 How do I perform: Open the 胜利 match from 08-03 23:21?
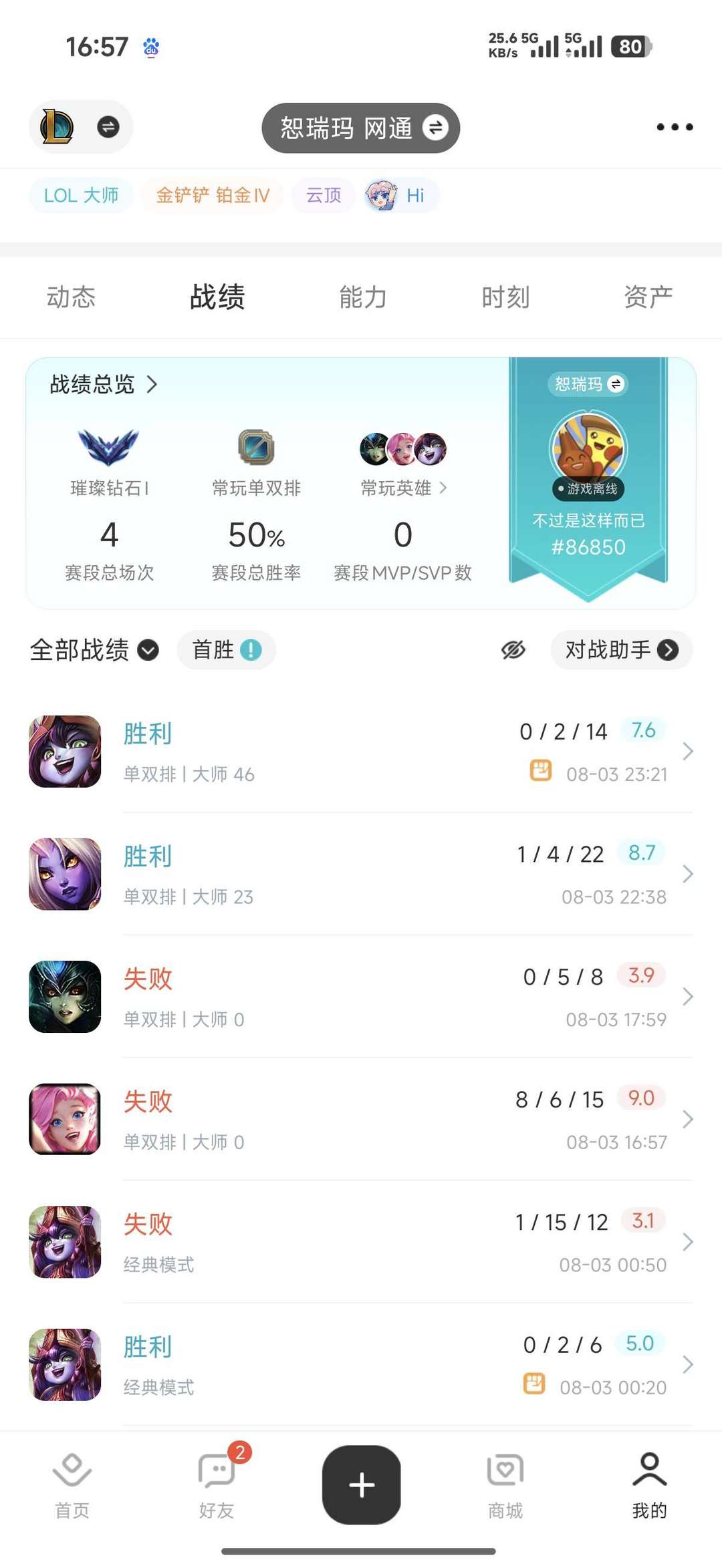coord(361,752)
